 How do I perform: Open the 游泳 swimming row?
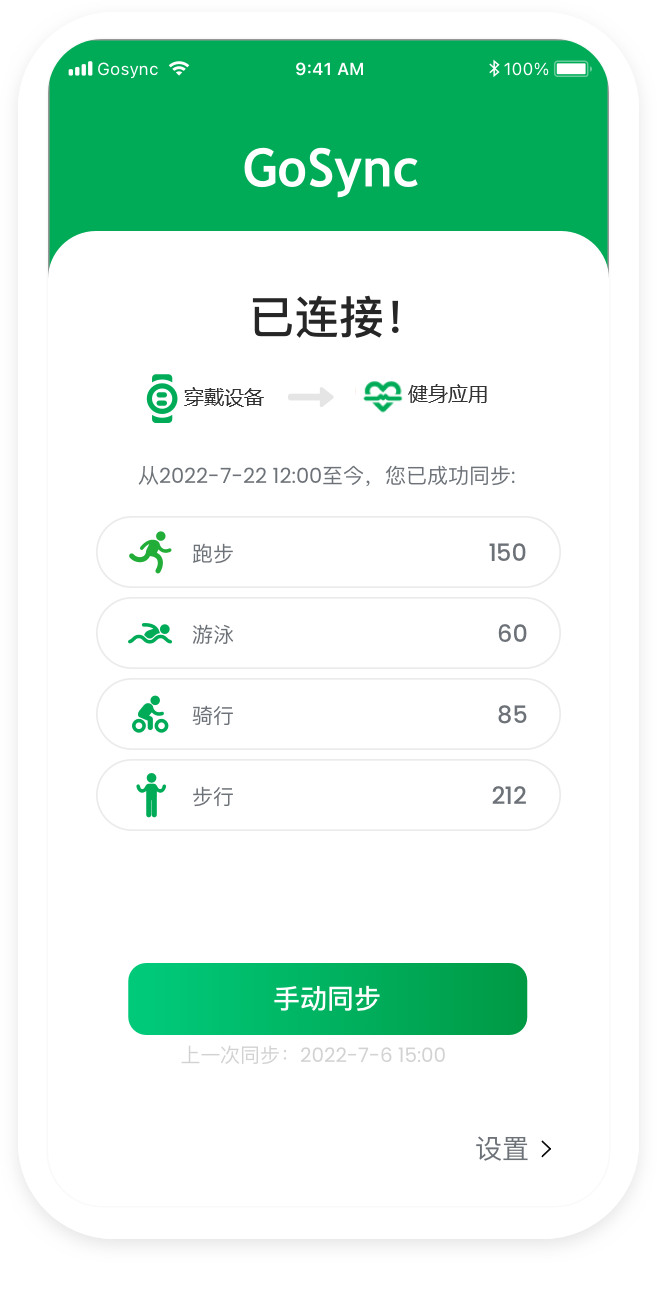pyautogui.click(x=328, y=633)
